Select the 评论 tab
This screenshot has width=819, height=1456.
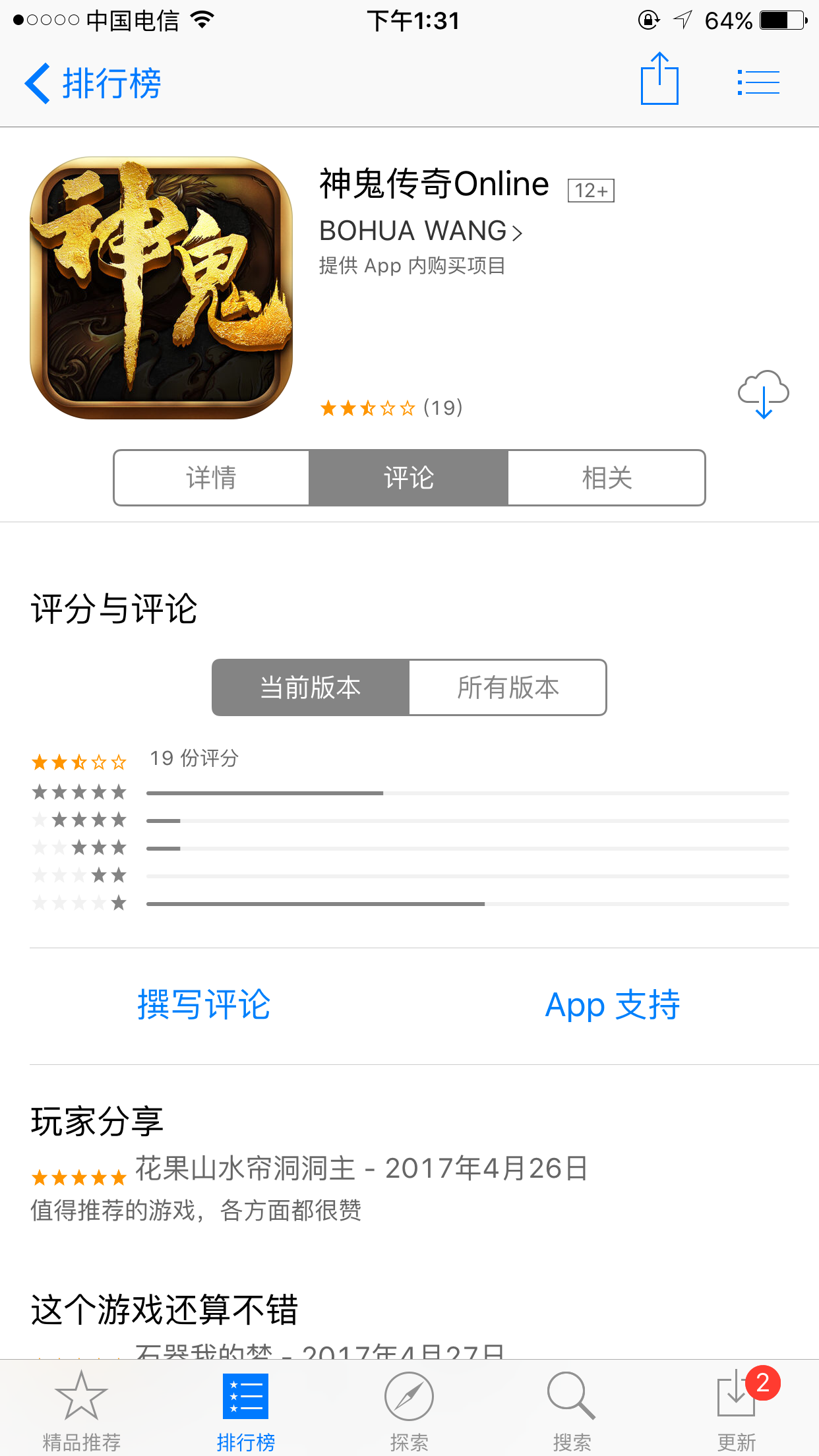click(x=409, y=478)
